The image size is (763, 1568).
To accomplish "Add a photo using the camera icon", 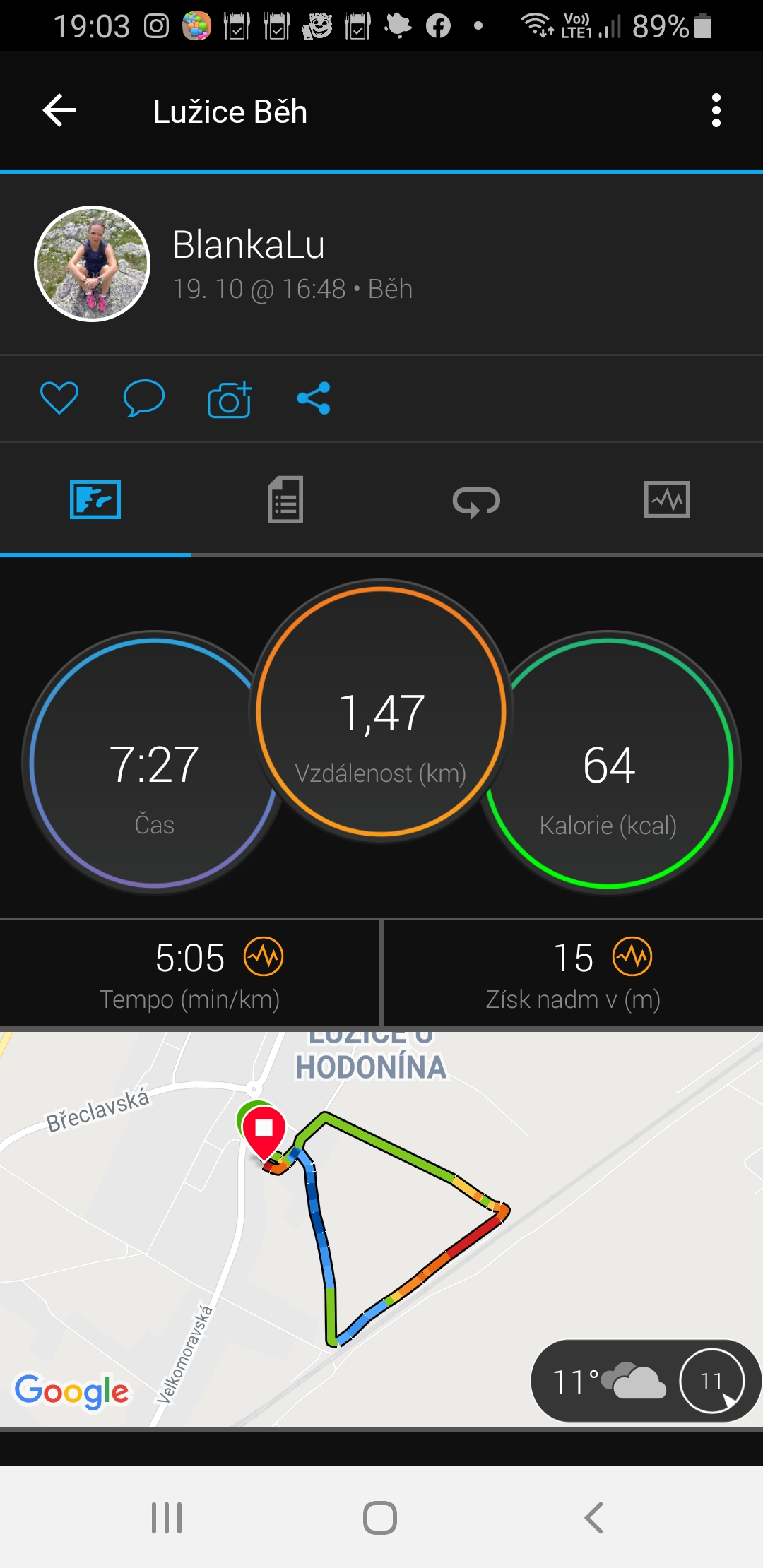I will 230,399.
